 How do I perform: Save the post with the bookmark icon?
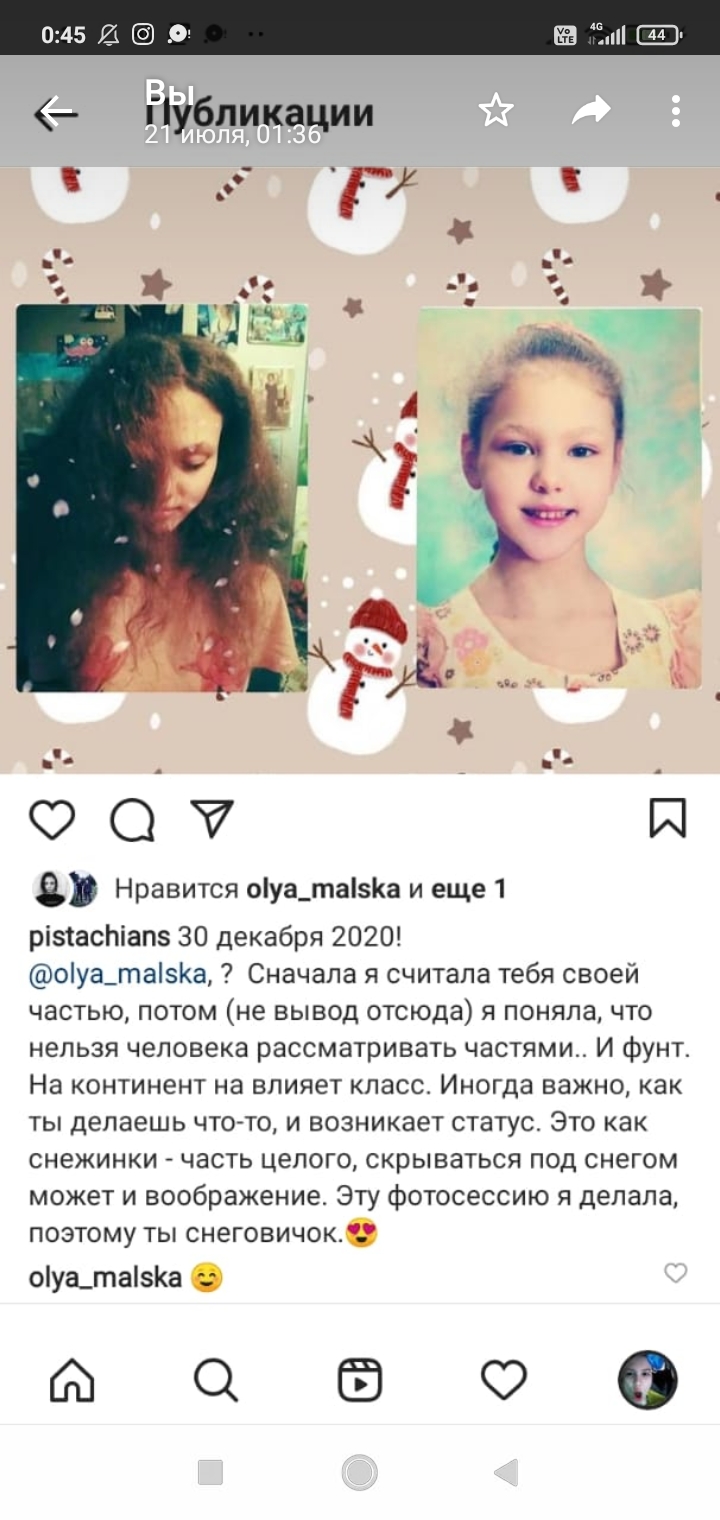(667, 818)
